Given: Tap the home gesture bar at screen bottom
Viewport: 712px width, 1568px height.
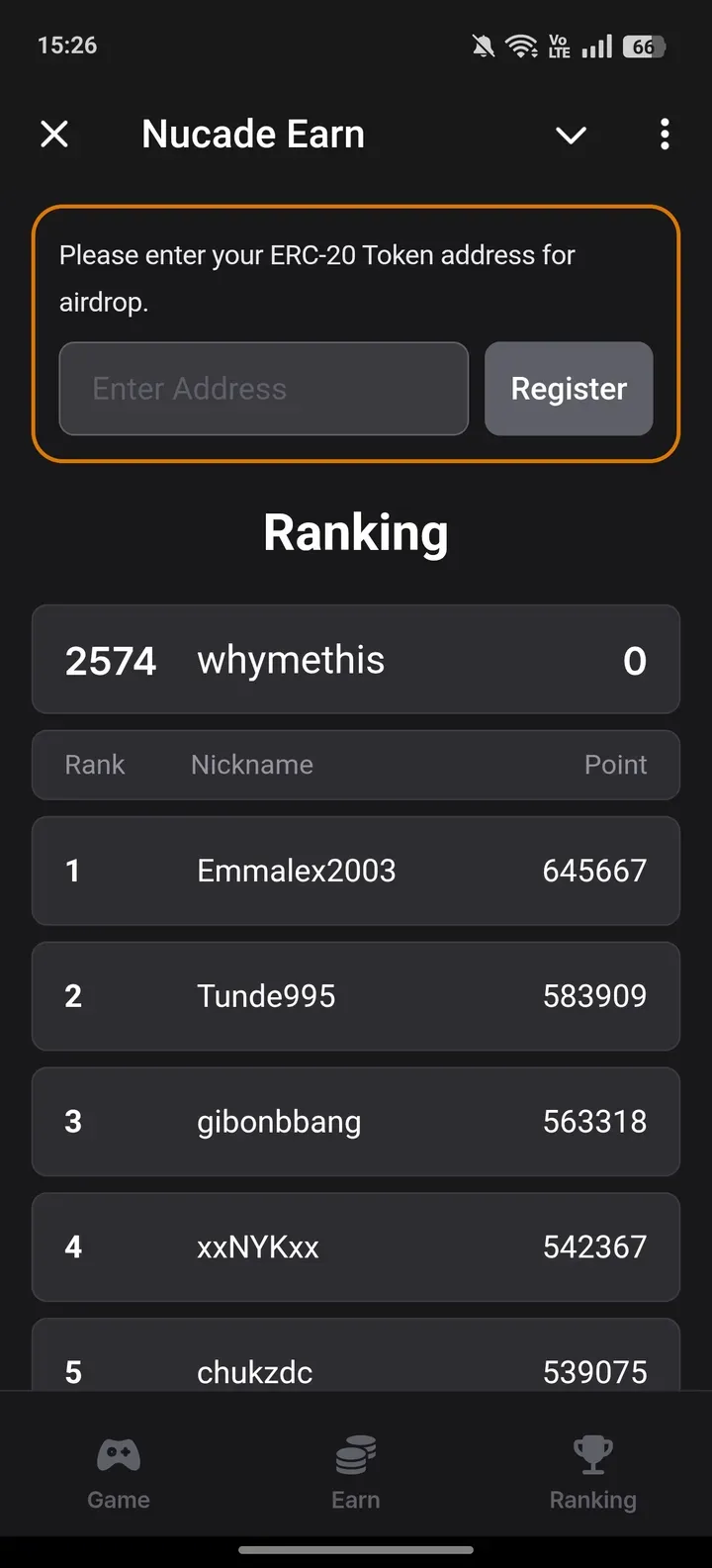Looking at the screenshot, I should coord(355,1551).
